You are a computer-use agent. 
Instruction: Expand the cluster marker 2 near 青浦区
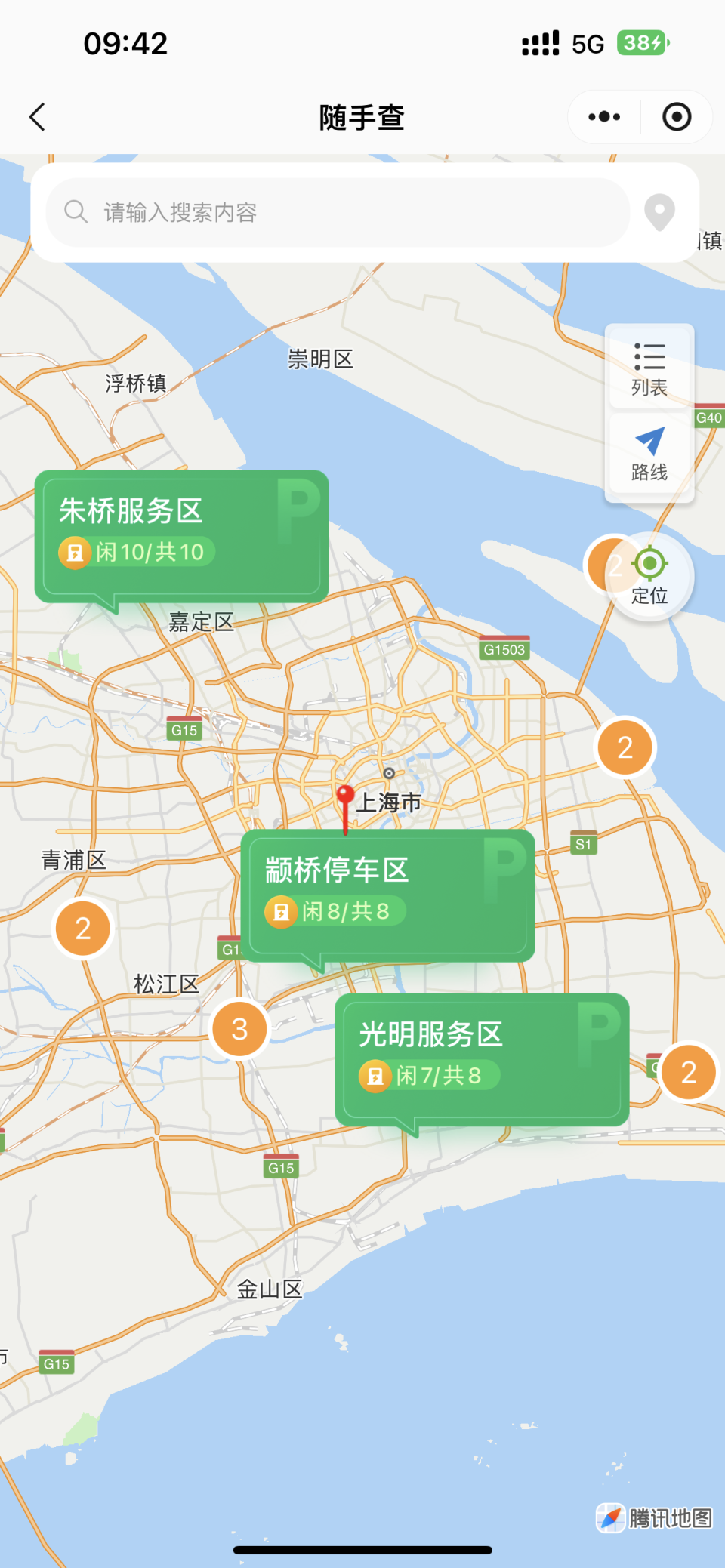click(x=83, y=927)
